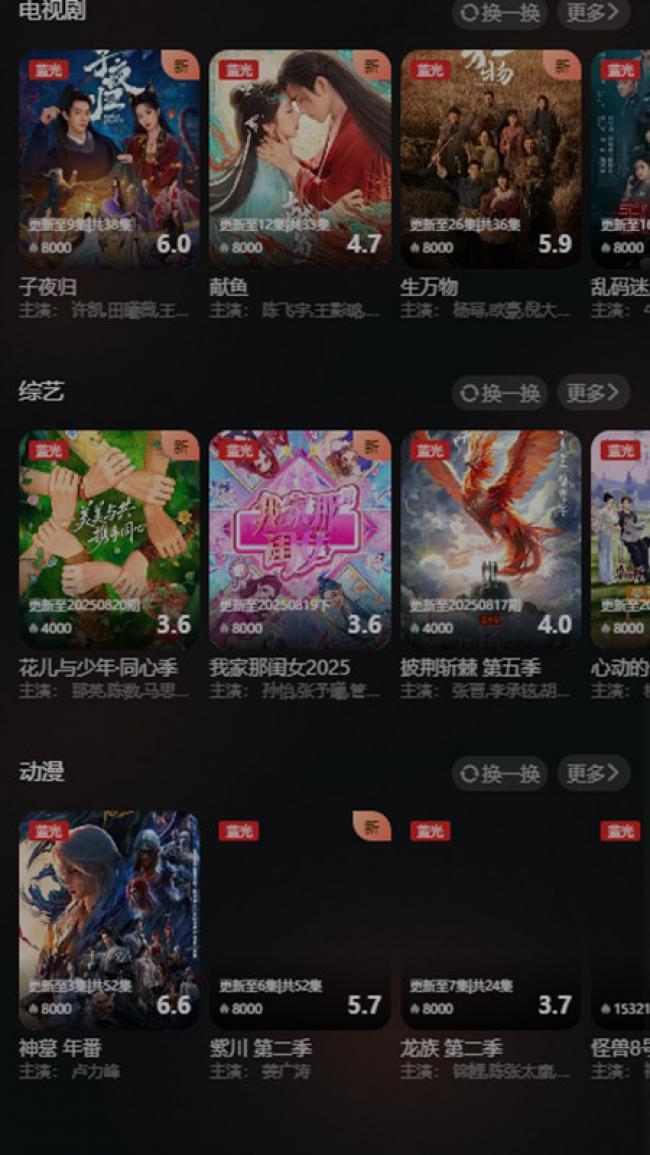Screen dimensions: 650x1155
Task: Open 更多 for the 综艺 section
Action: (593, 393)
